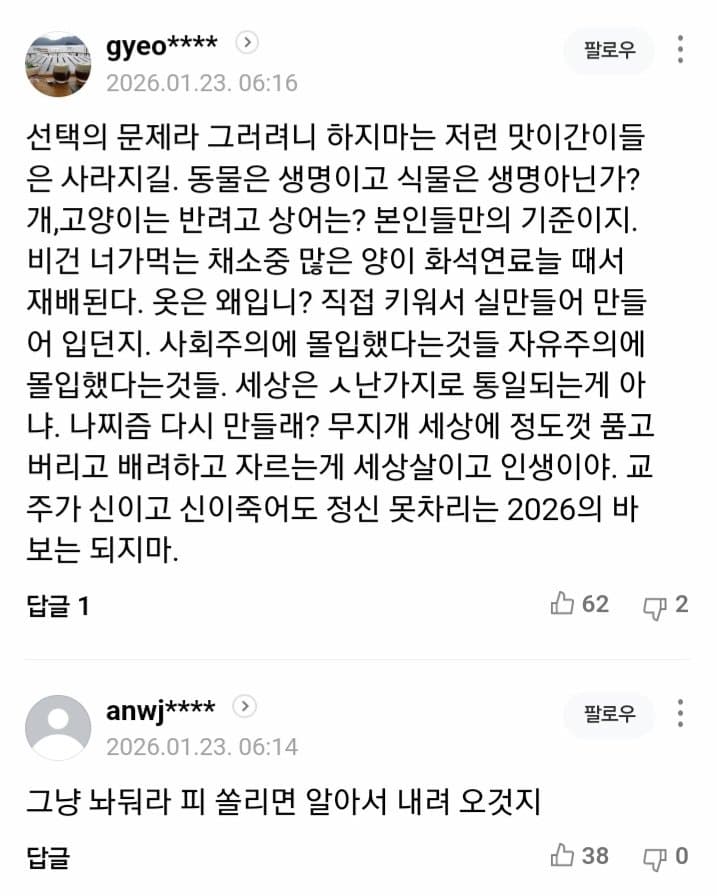Dislike the anwj**** comment
Screen dimensions: 717x896
[x=665, y=855]
